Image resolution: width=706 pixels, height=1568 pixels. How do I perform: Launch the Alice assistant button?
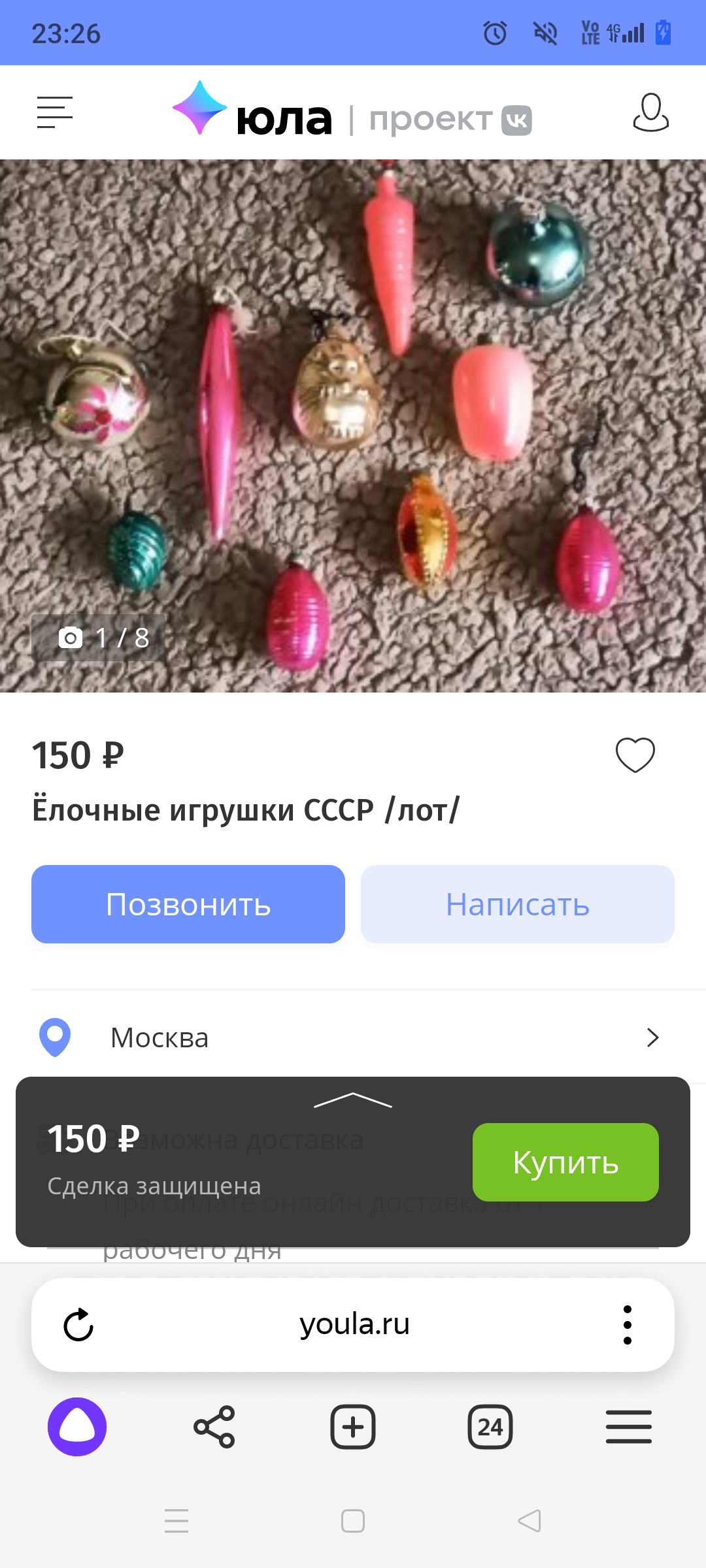coord(77,1427)
